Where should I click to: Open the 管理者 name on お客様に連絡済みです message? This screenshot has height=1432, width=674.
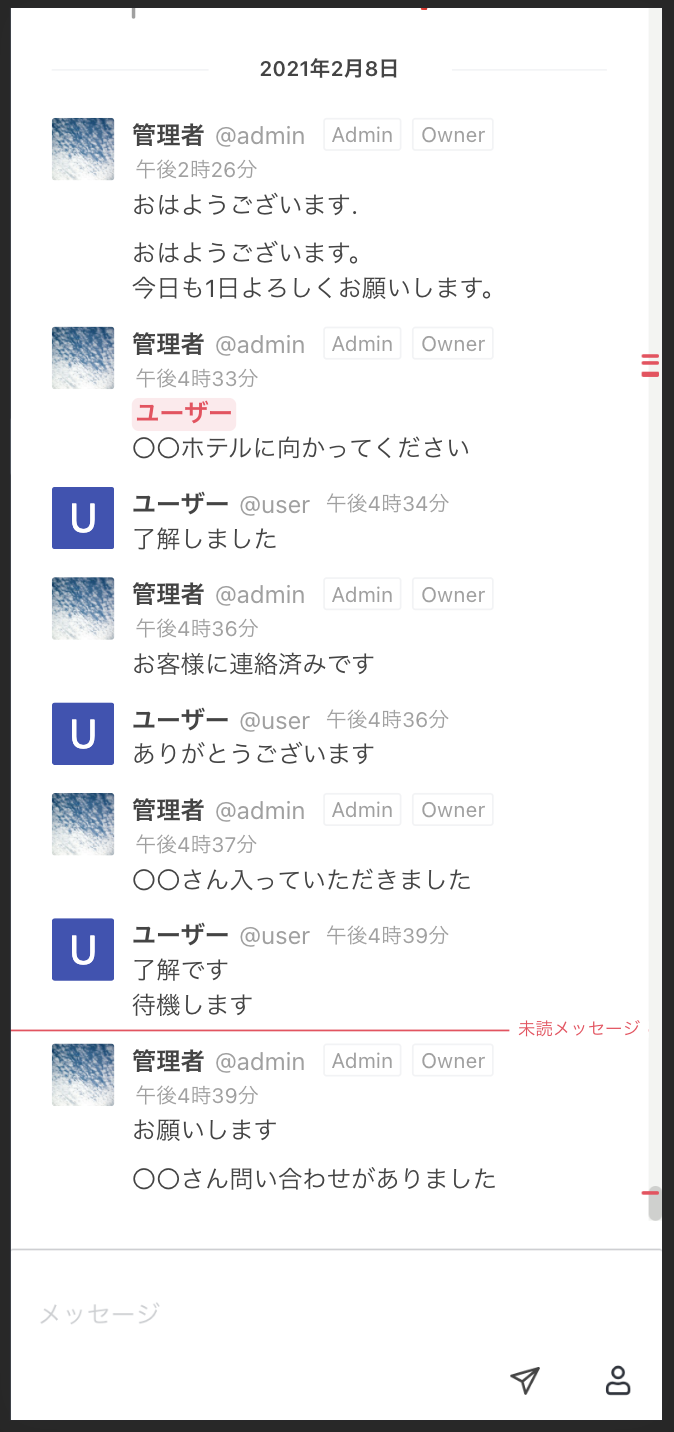(168, 594)
